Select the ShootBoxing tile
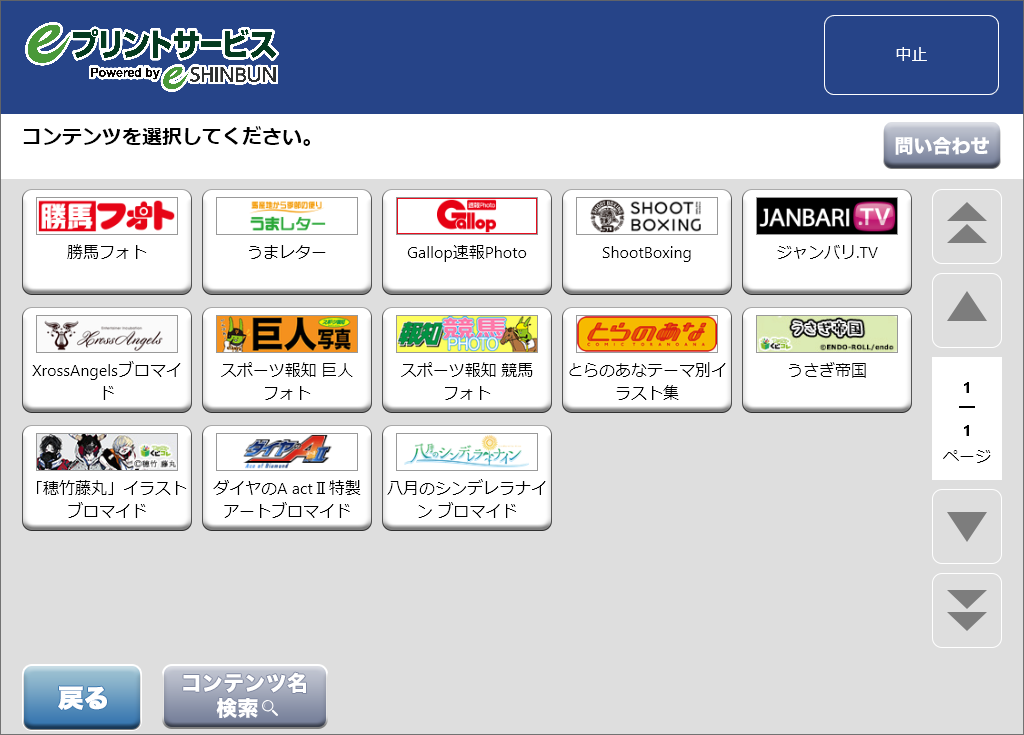 [647, 241]
